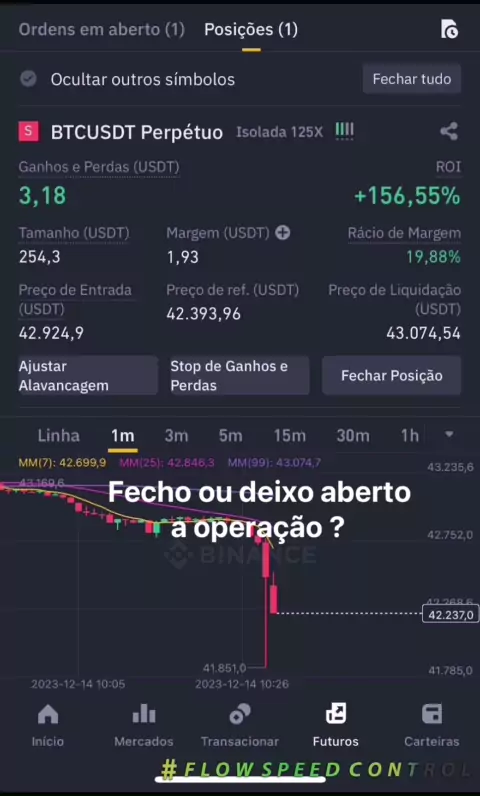The height and width of the screenshot is (796, 480).
Task: Select the 3m chart interval
Action: tap(176, 436)
